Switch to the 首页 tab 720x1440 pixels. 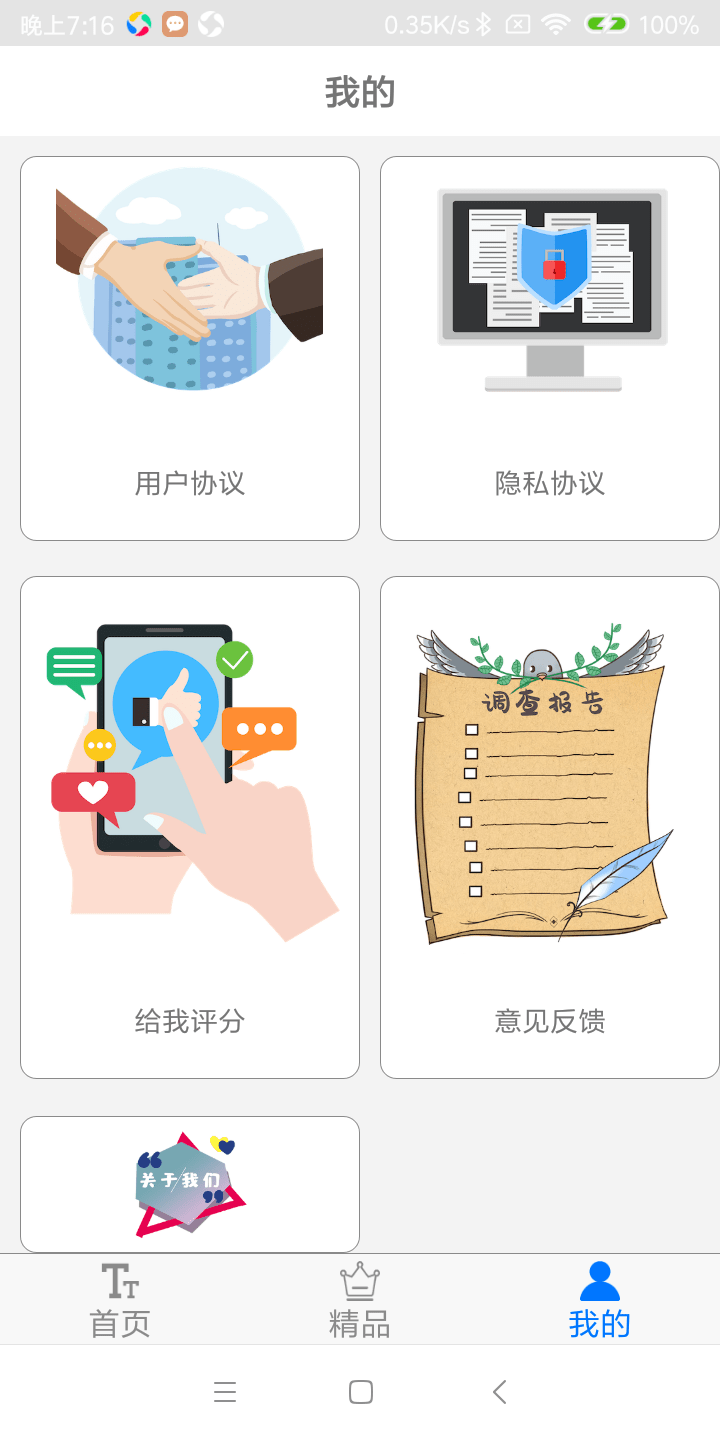[x=119, y=1298]
